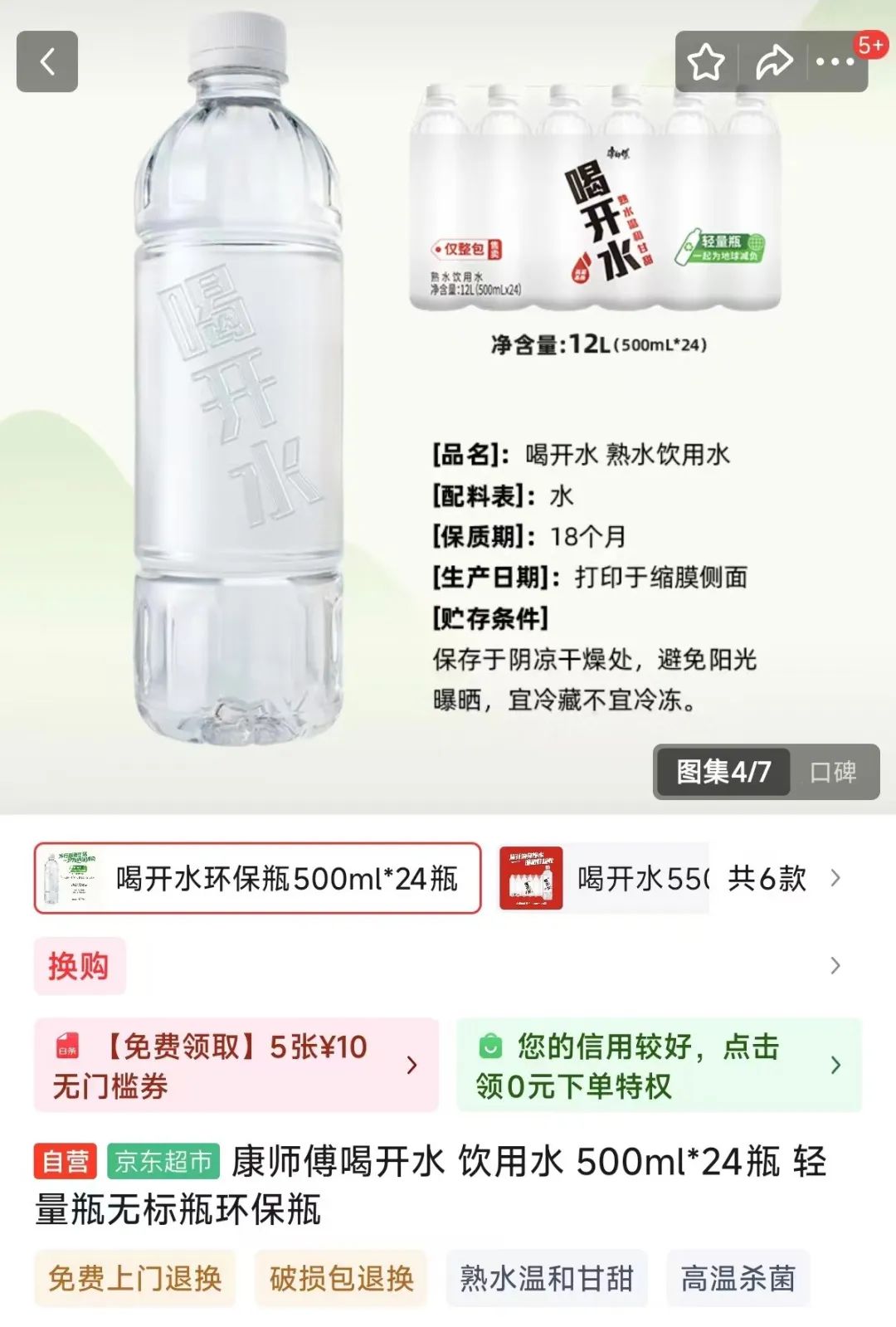
Task: Favorite this product with the star icon
Action: tap(706, 62)
